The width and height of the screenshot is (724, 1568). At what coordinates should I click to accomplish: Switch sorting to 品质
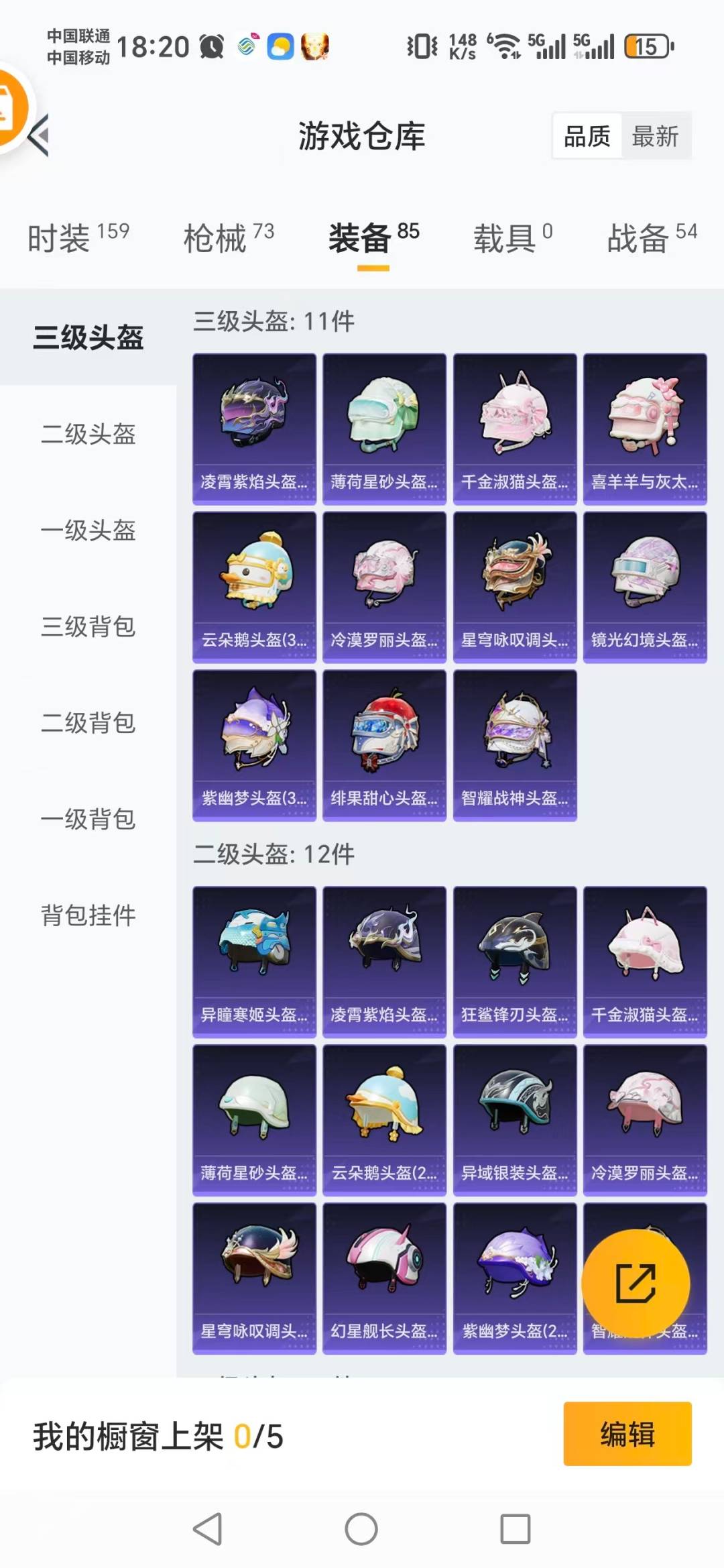pos(586,136)
